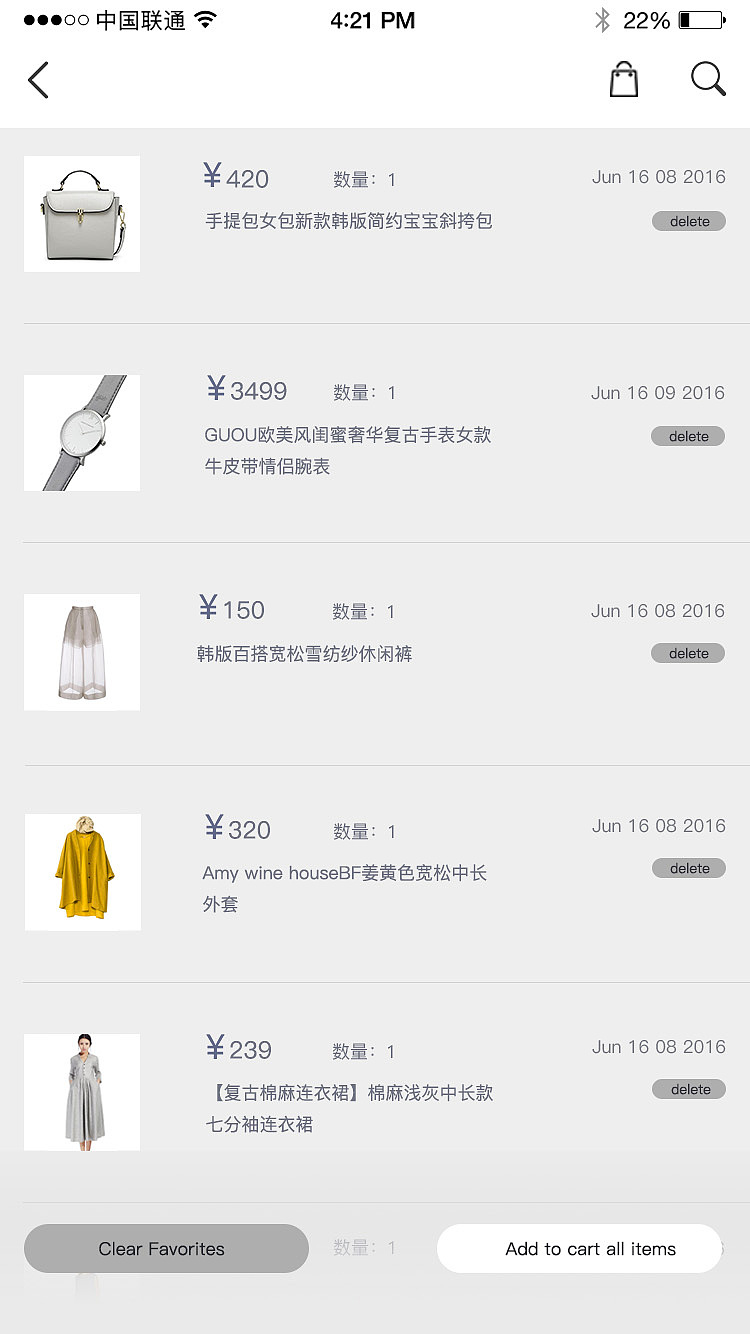The height and width of the screenshot is (1334, 750).
Task: Tap the 中国联通 carrier label
Action: click(x=141, y=19)
